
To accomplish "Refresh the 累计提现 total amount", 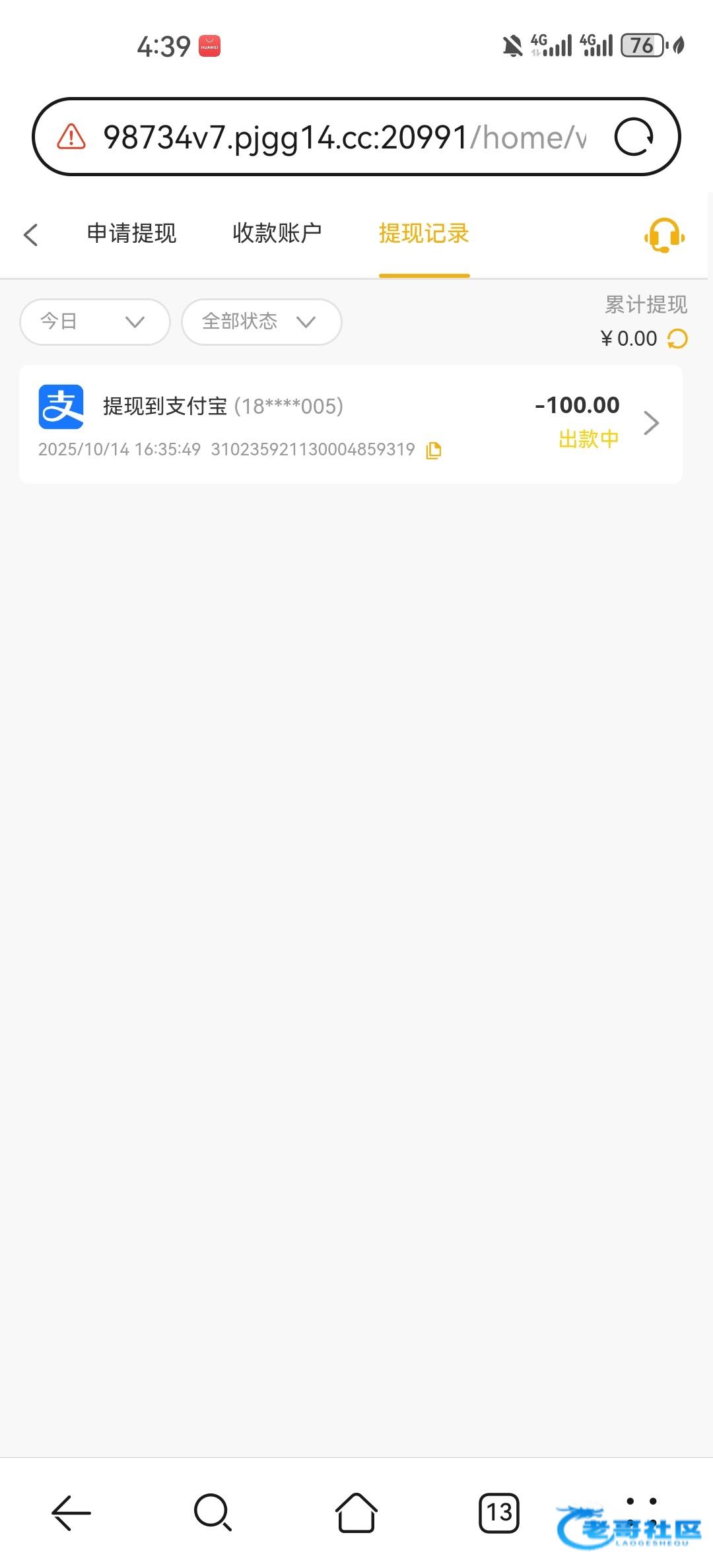I will [677, 339].
